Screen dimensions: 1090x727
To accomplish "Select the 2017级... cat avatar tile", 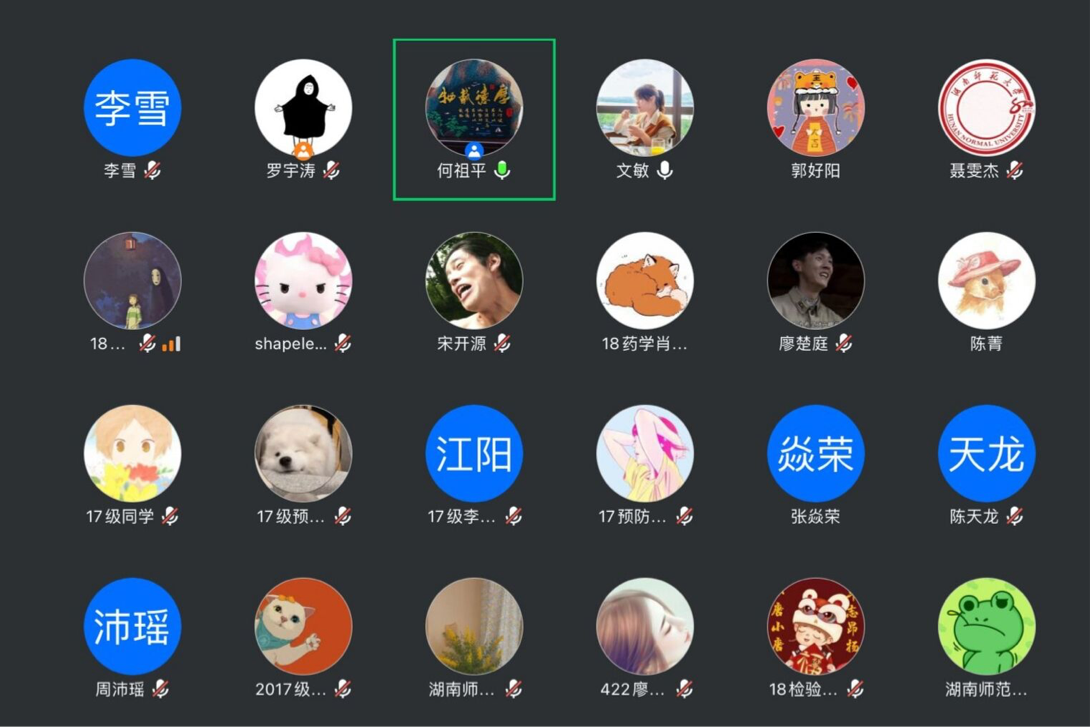I will [x=303, y=627].
